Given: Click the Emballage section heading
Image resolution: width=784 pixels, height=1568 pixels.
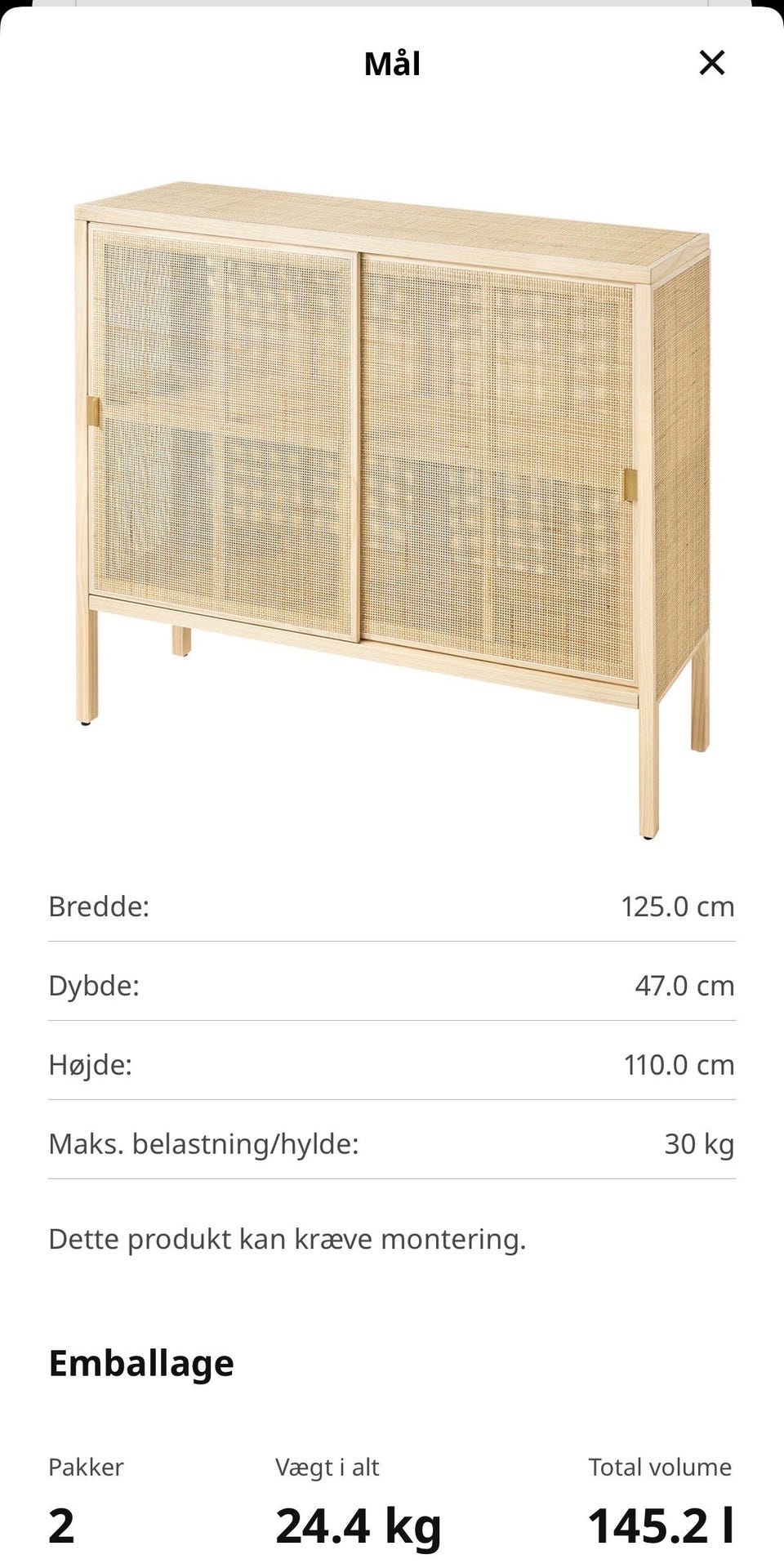Looking at the screenshot, I should [x=140, y=1361].
